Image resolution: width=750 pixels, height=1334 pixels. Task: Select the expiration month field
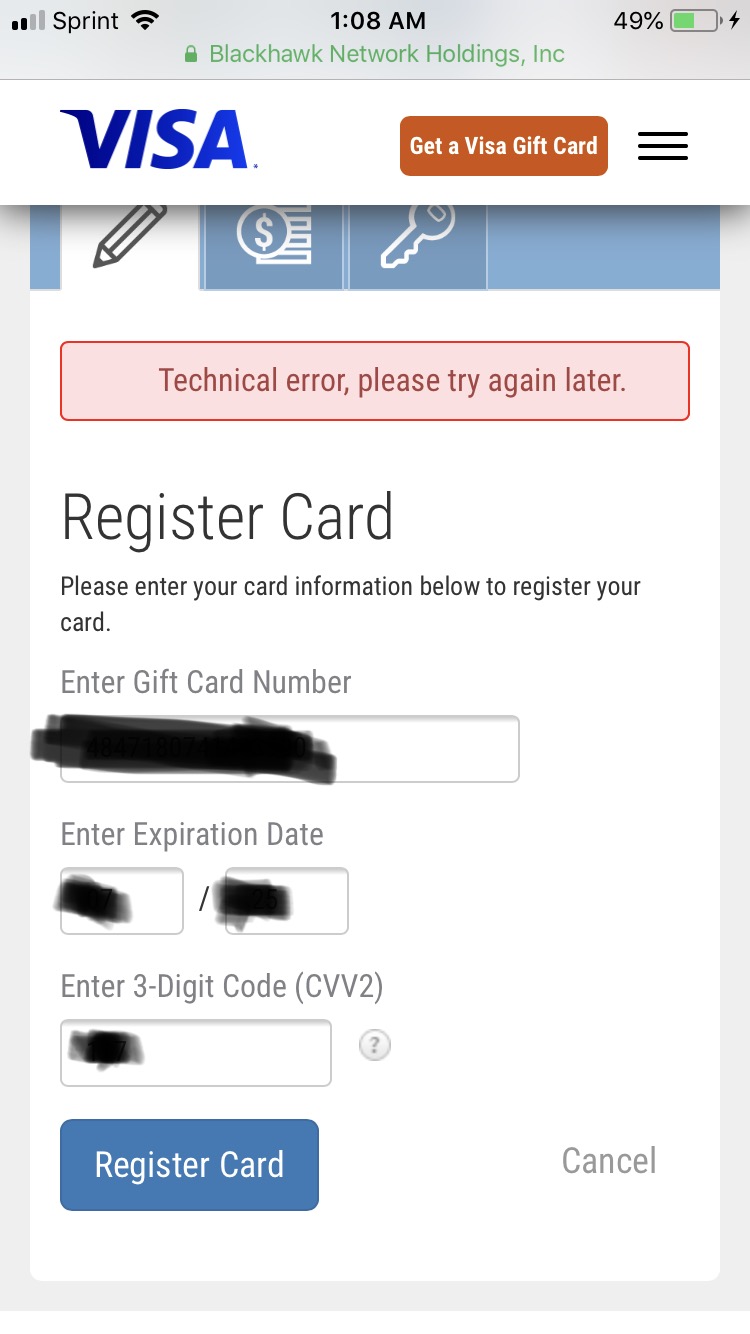(x=122, y=901)
